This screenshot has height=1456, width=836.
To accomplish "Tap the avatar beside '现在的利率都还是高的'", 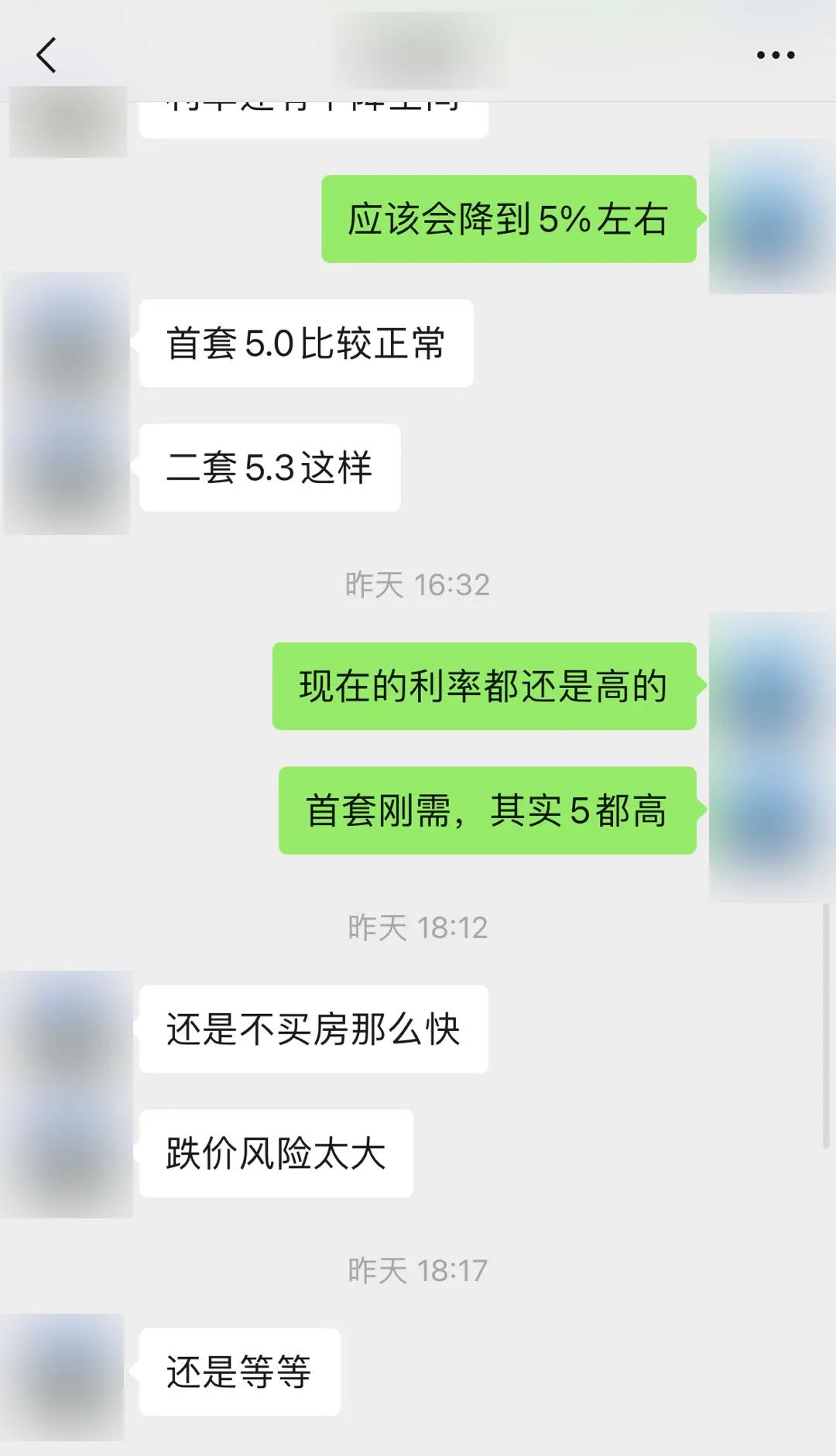I will pos(772,686).
